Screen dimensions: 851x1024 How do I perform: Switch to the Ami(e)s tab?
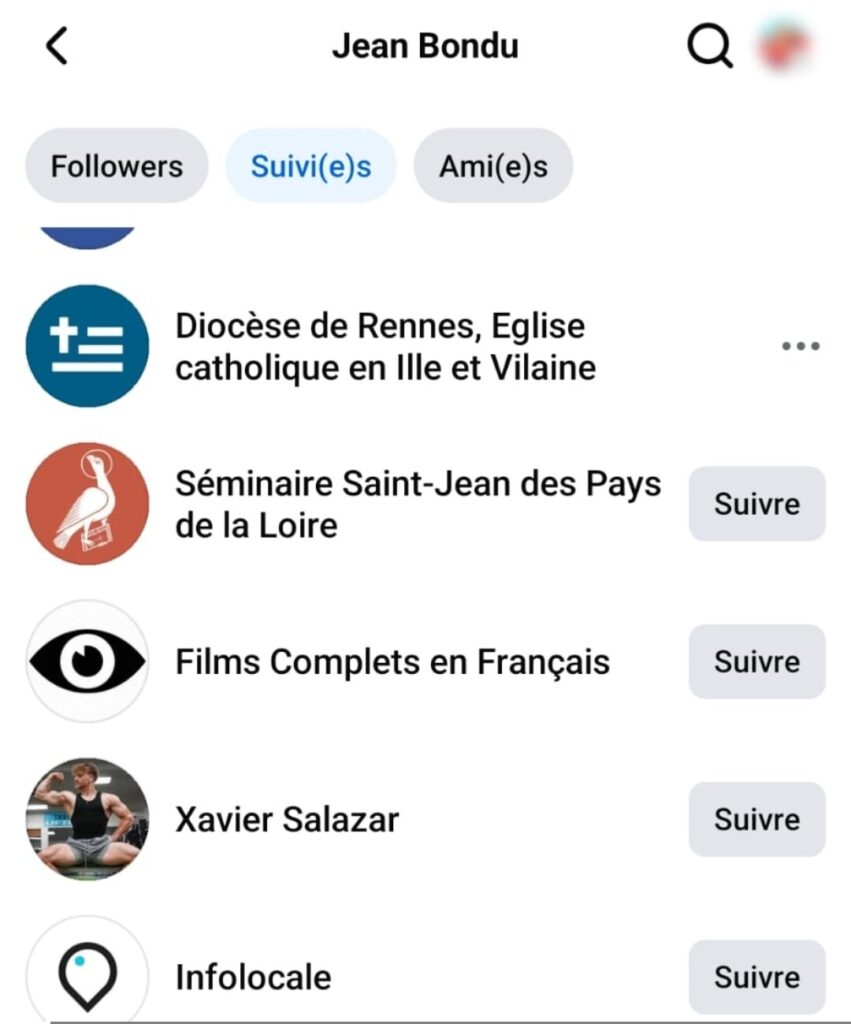click(x=493, y=166)
